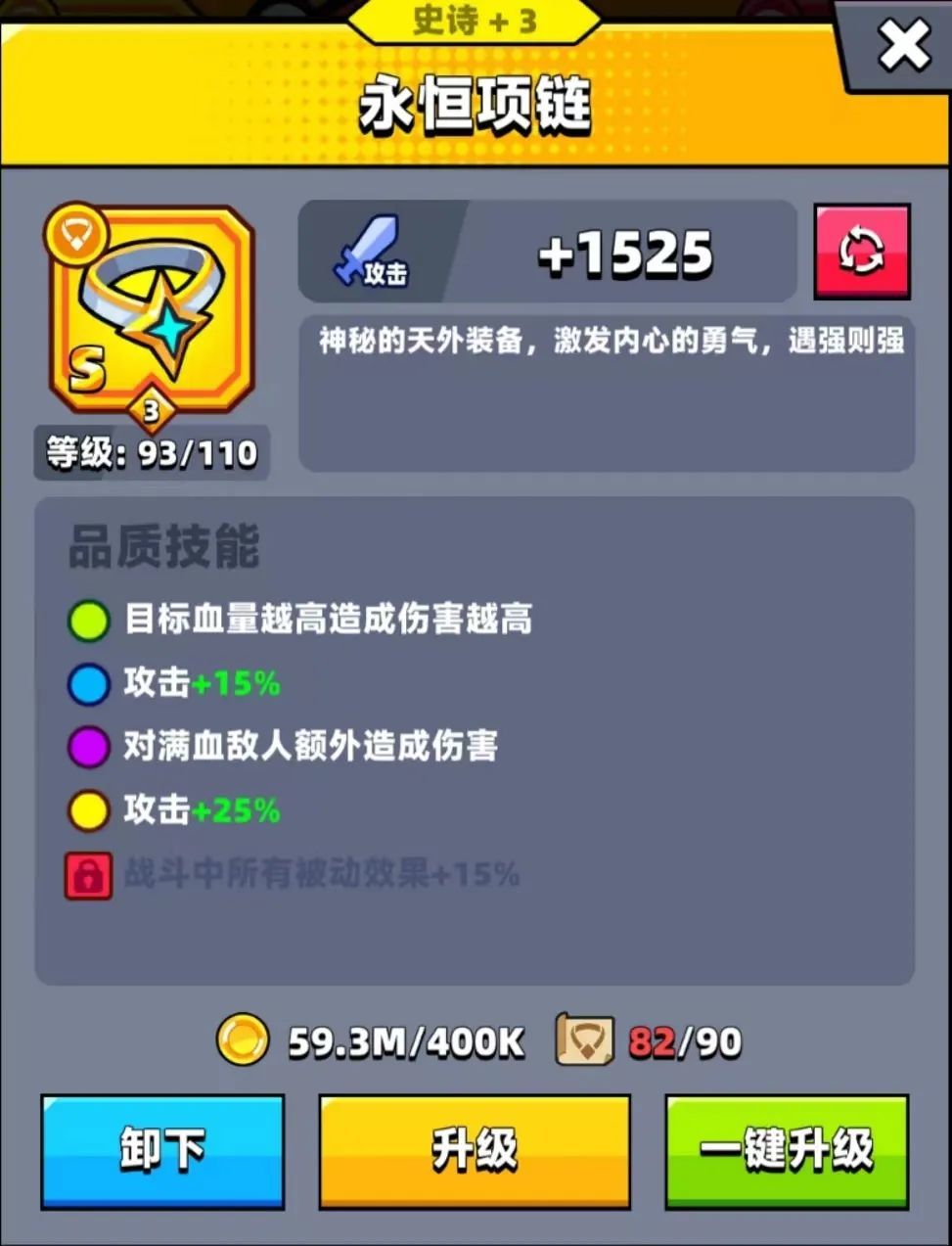This screenshot has height=1246, width=952.
Task: Click the red locked padlock skill icon
Action: tap(87, 874)
